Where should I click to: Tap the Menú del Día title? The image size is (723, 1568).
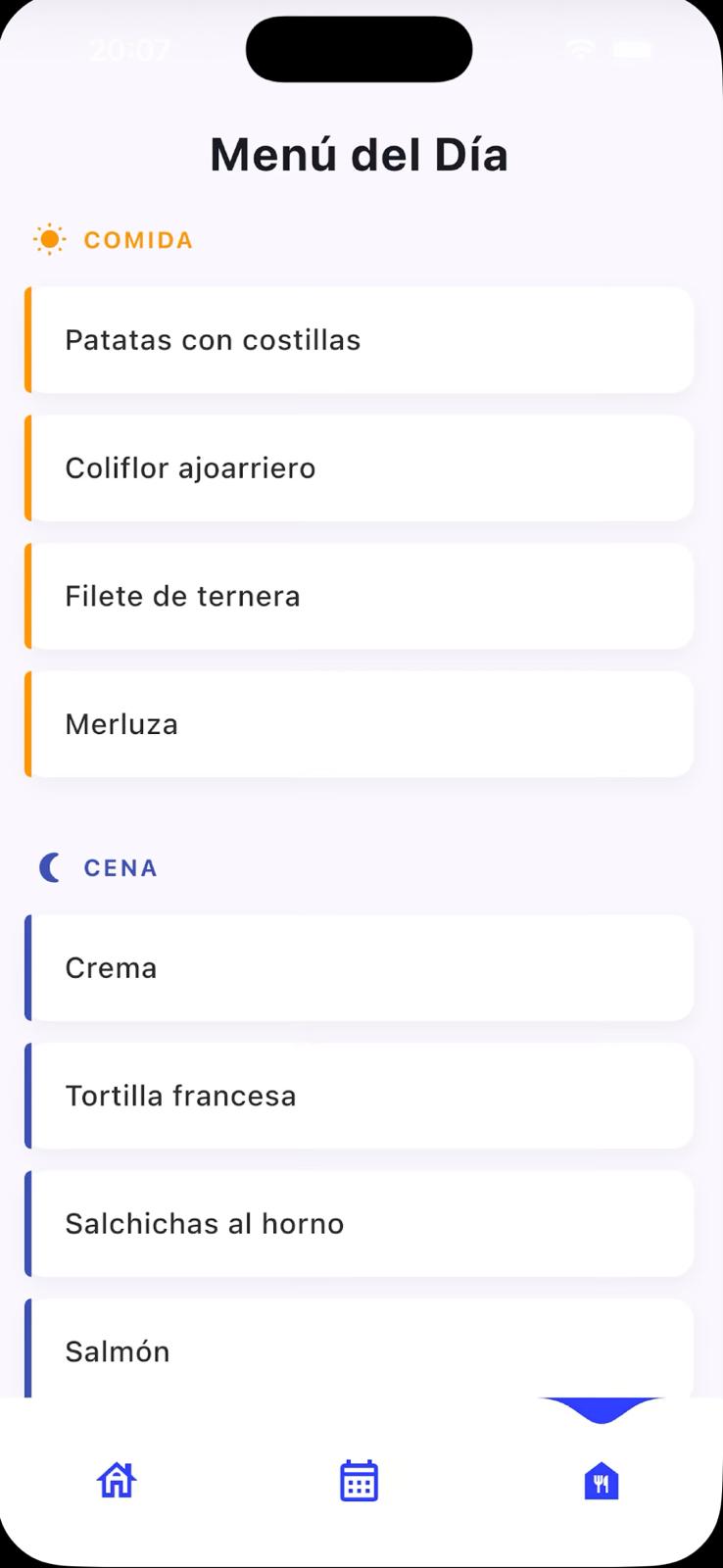pos(358,154)
